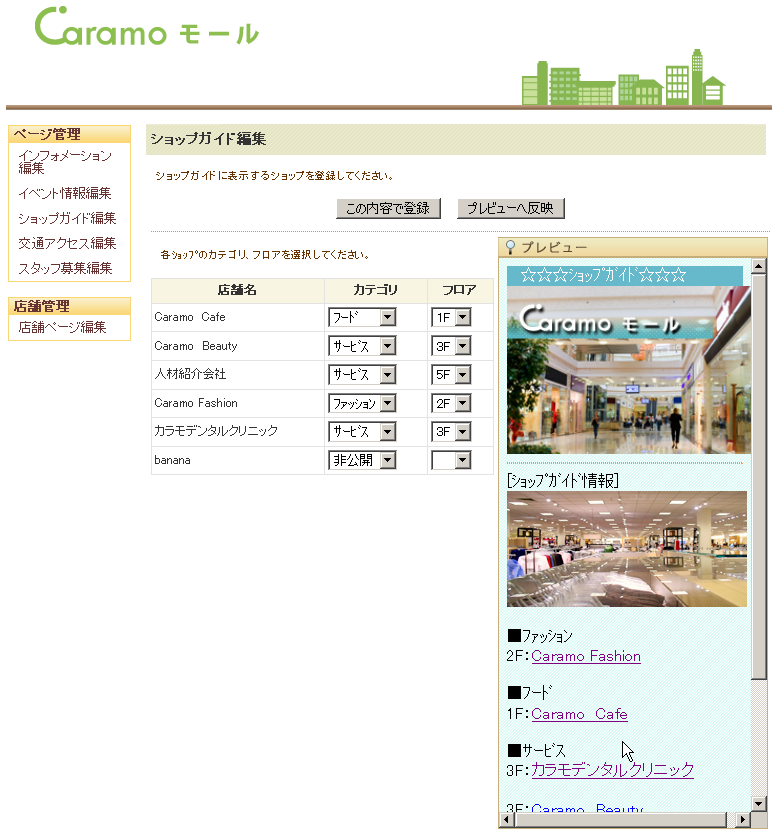Image resolution: width=773 pixels, height=837 pixels.
Task: Click the この内容で登録 button
Action: point(388,208)
